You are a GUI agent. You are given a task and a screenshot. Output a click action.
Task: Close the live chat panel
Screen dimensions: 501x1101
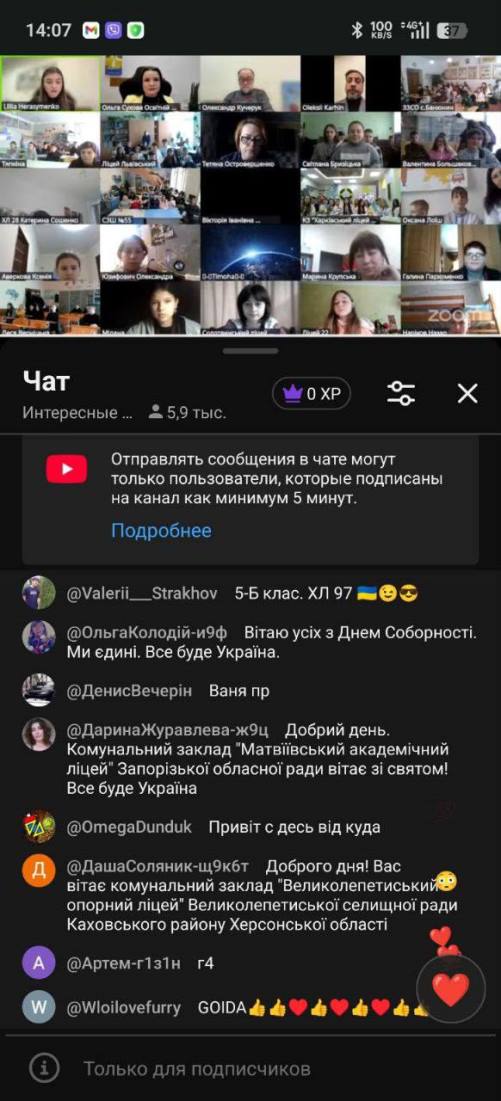coord(467,393)
